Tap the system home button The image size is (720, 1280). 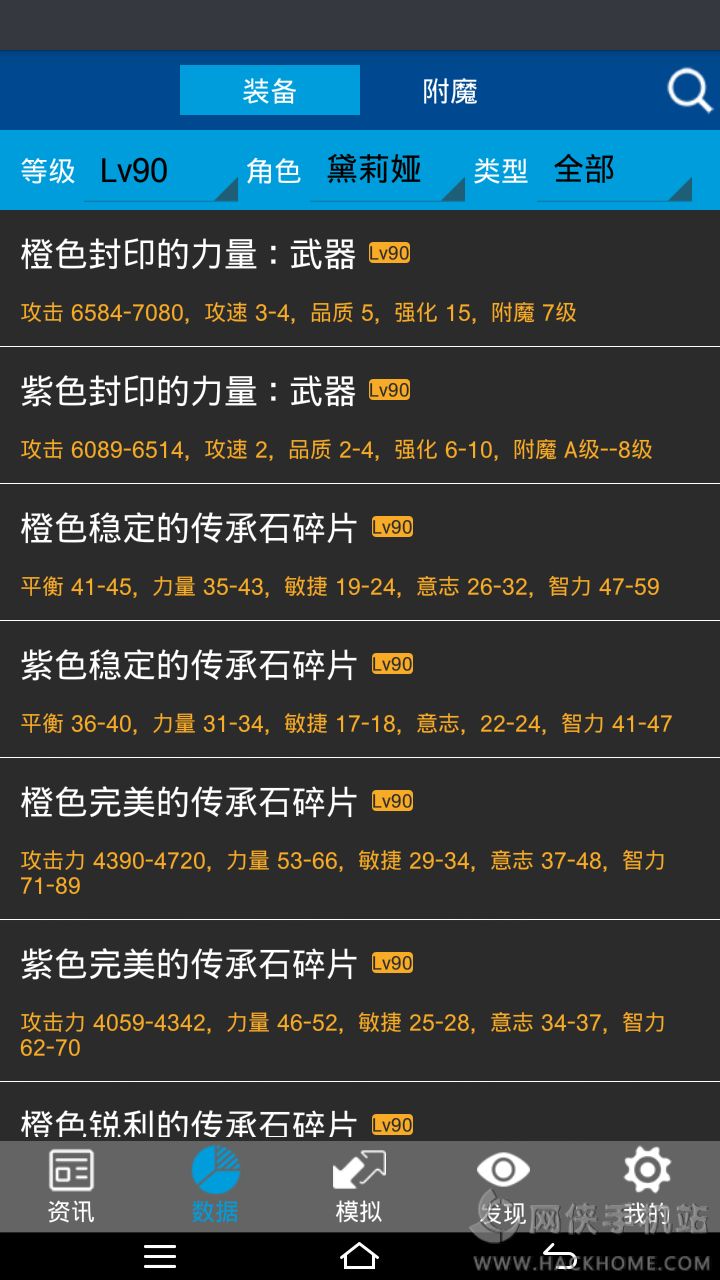[x=360, y=1256]
